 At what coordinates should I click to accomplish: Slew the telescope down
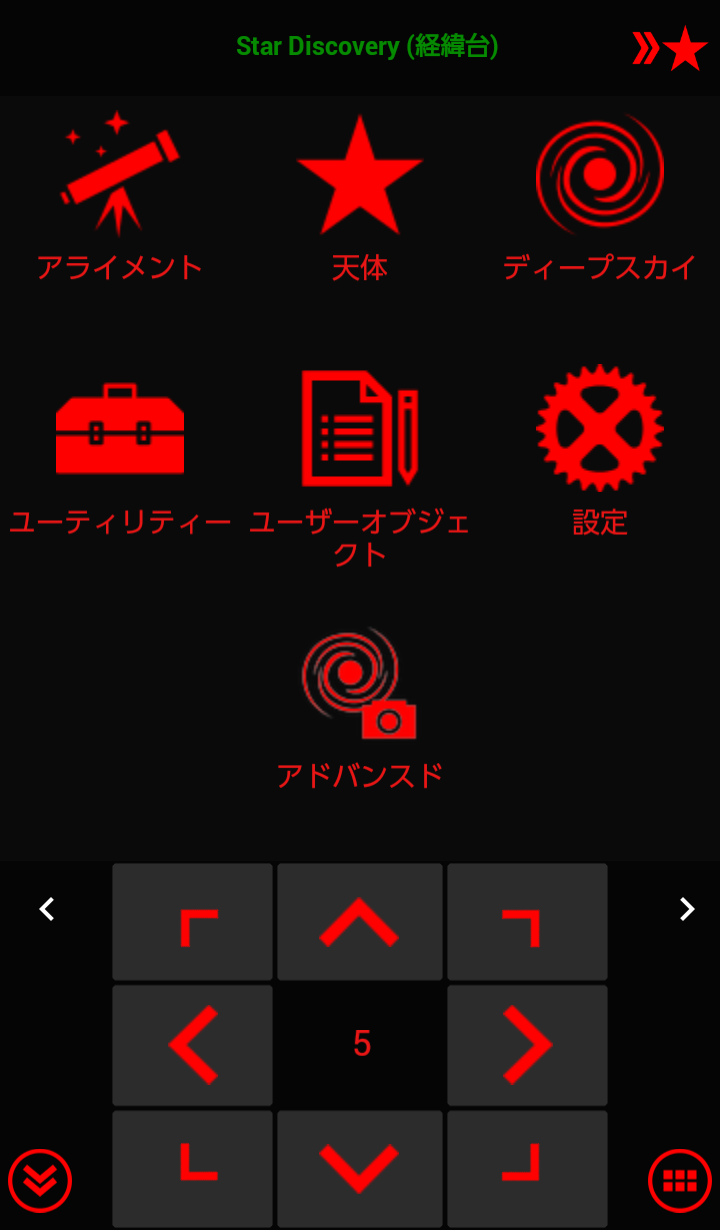pos(360,1168)
